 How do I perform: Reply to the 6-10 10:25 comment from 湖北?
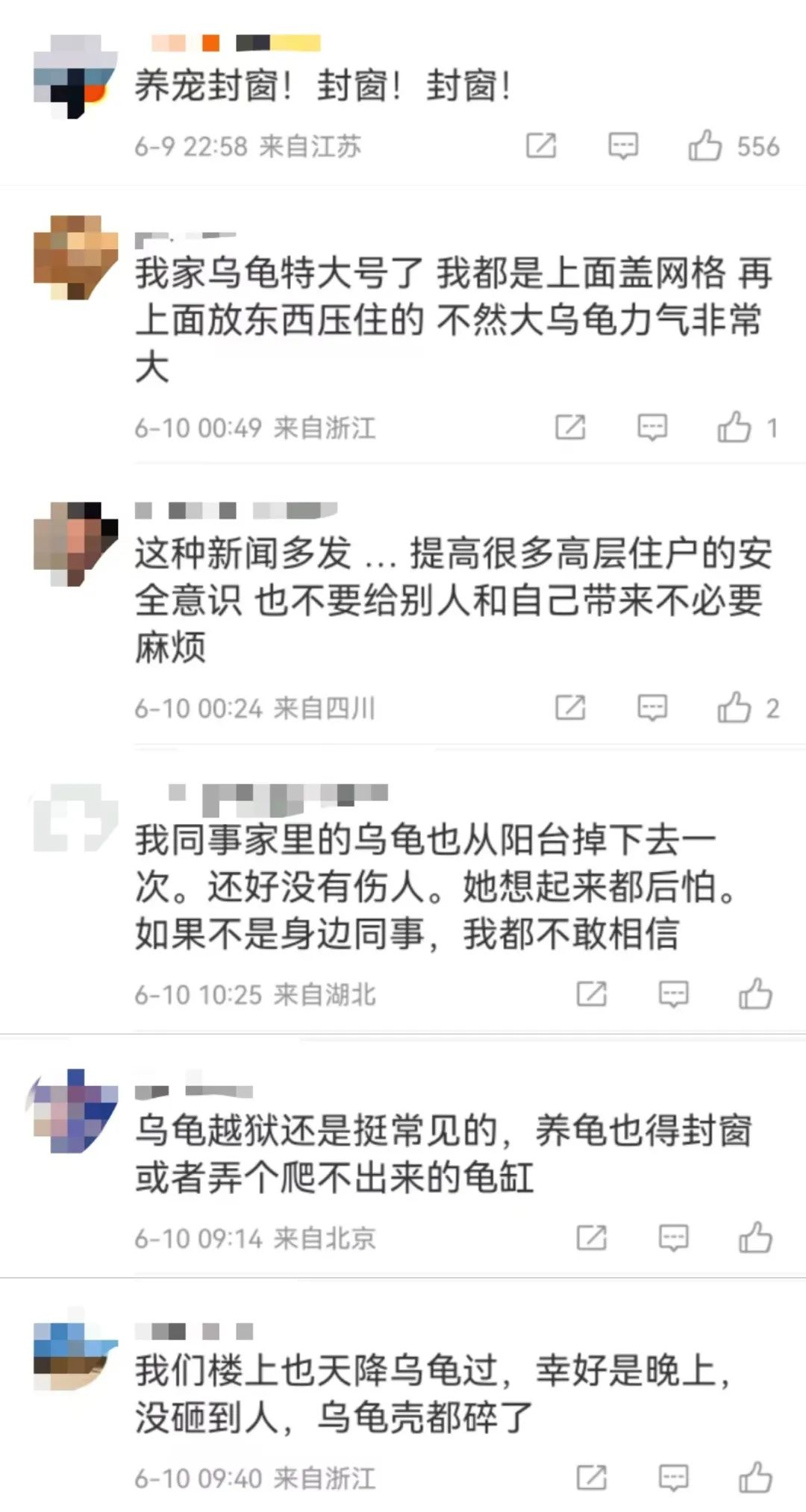coord(673,994)
